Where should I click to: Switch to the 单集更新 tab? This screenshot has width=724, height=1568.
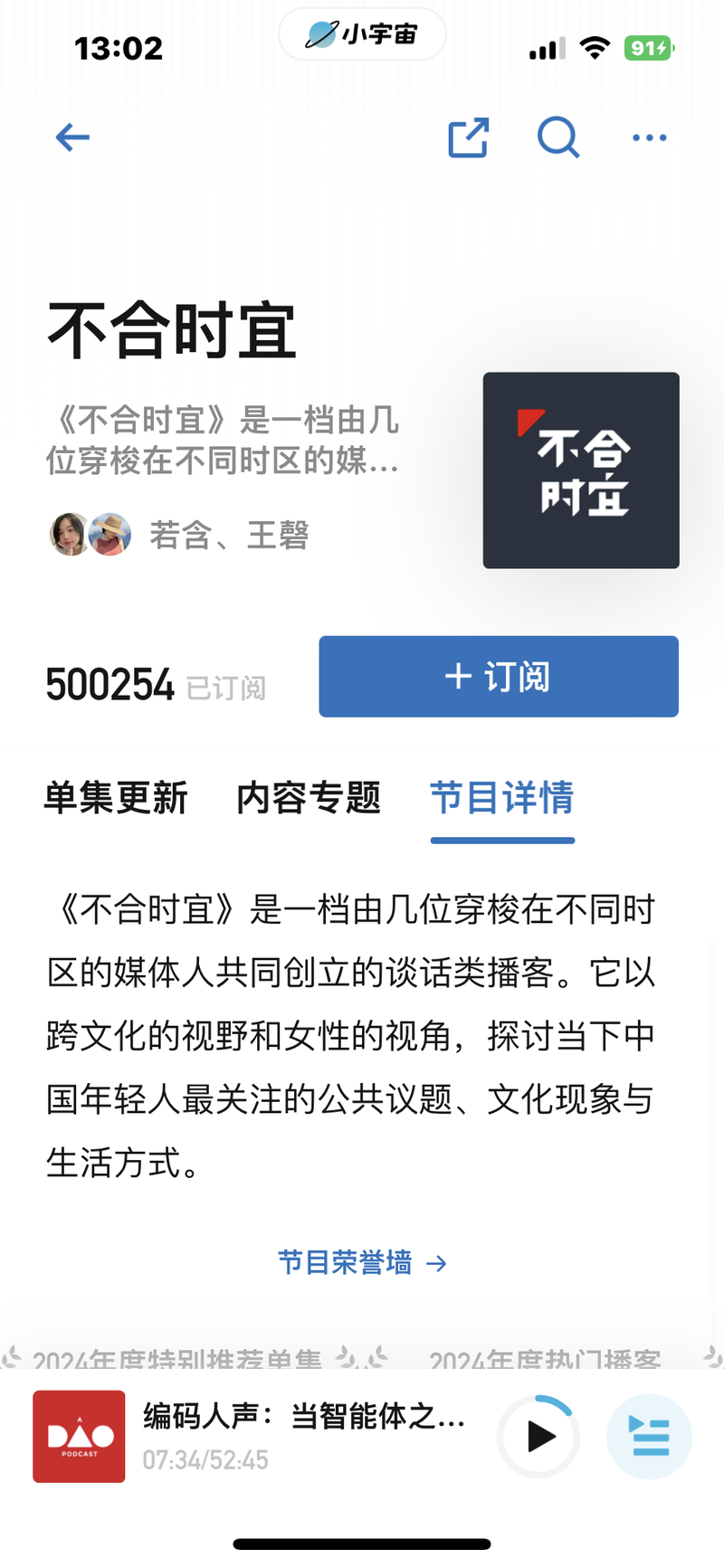pos(116,798)
